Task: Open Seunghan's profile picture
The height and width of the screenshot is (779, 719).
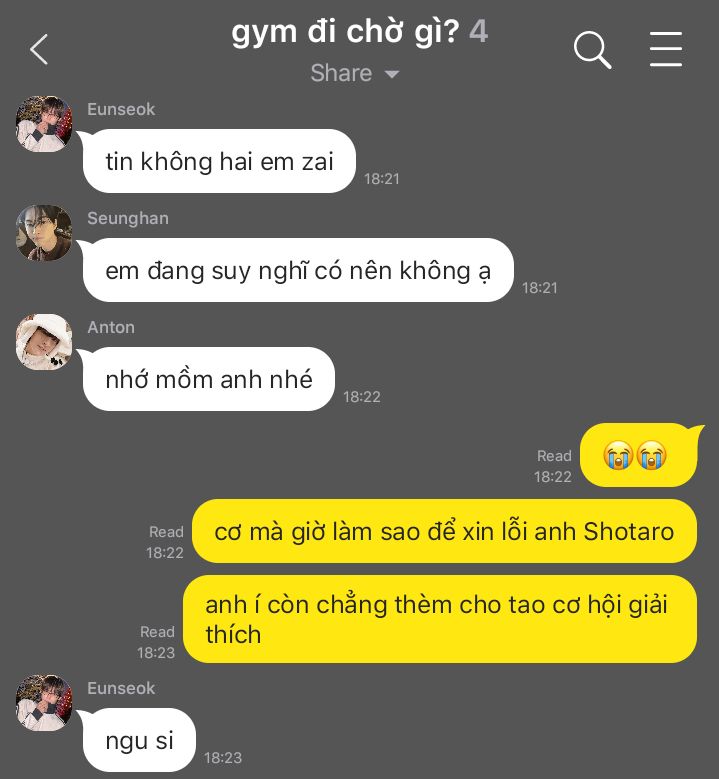Action: 44,233
